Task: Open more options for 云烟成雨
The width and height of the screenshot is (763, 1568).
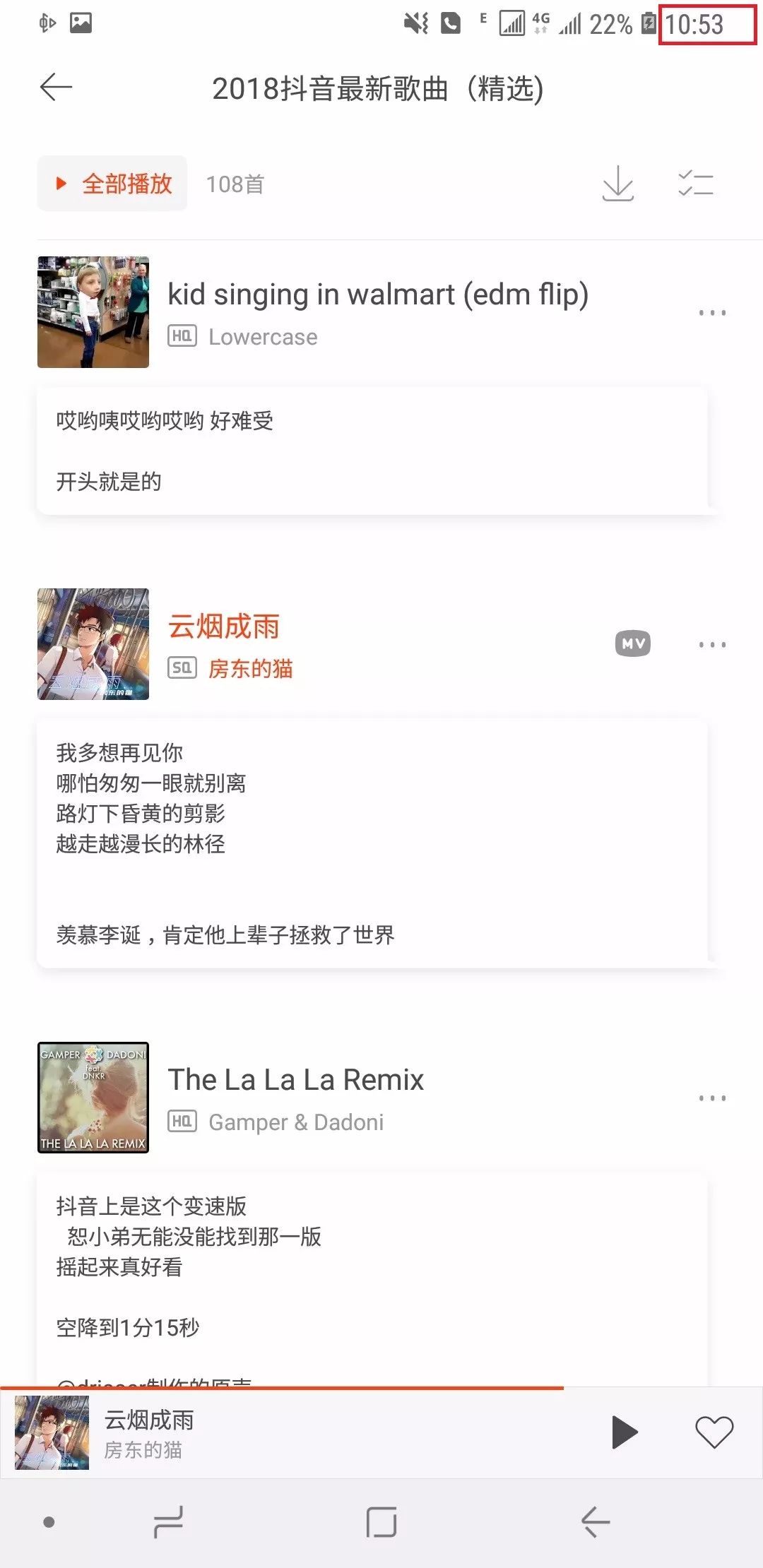Action: click(711, 644)
